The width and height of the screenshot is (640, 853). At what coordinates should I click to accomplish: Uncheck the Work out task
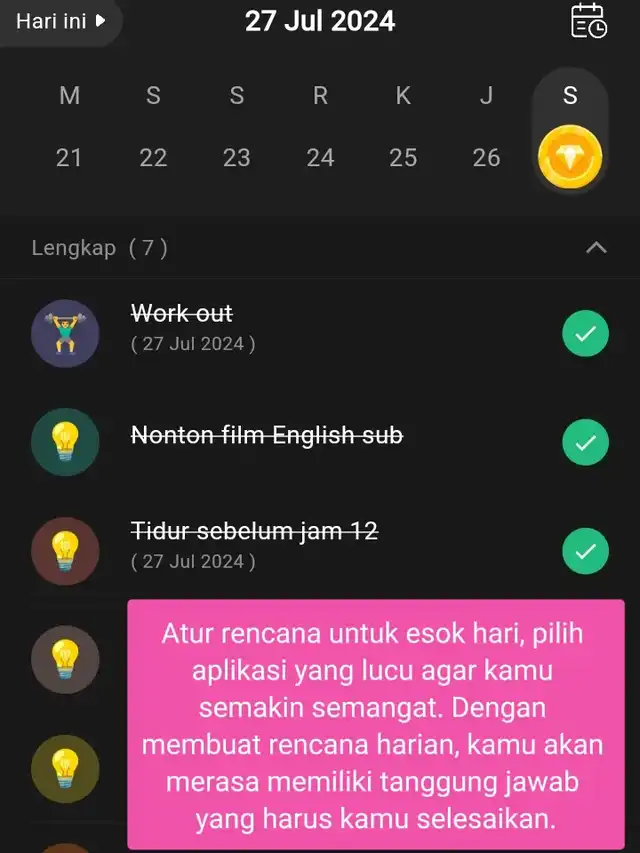click(585, 334)
